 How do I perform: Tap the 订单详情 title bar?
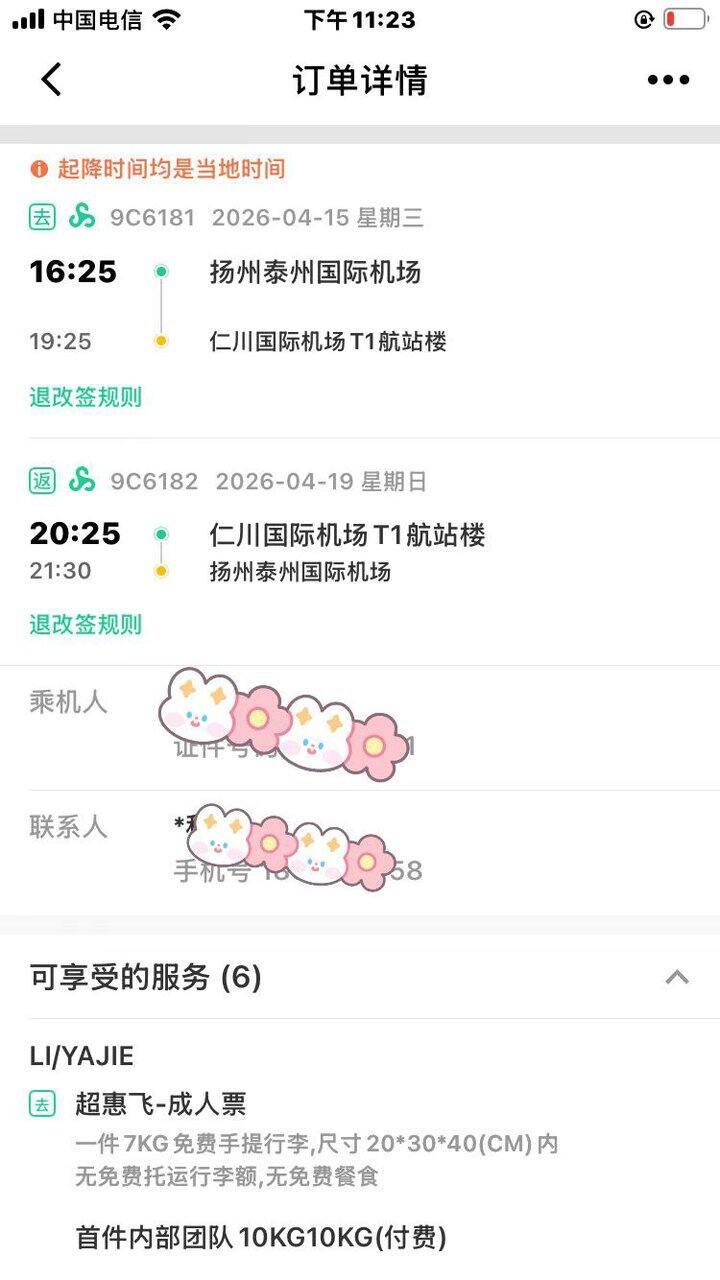click(x=360, y=79)
